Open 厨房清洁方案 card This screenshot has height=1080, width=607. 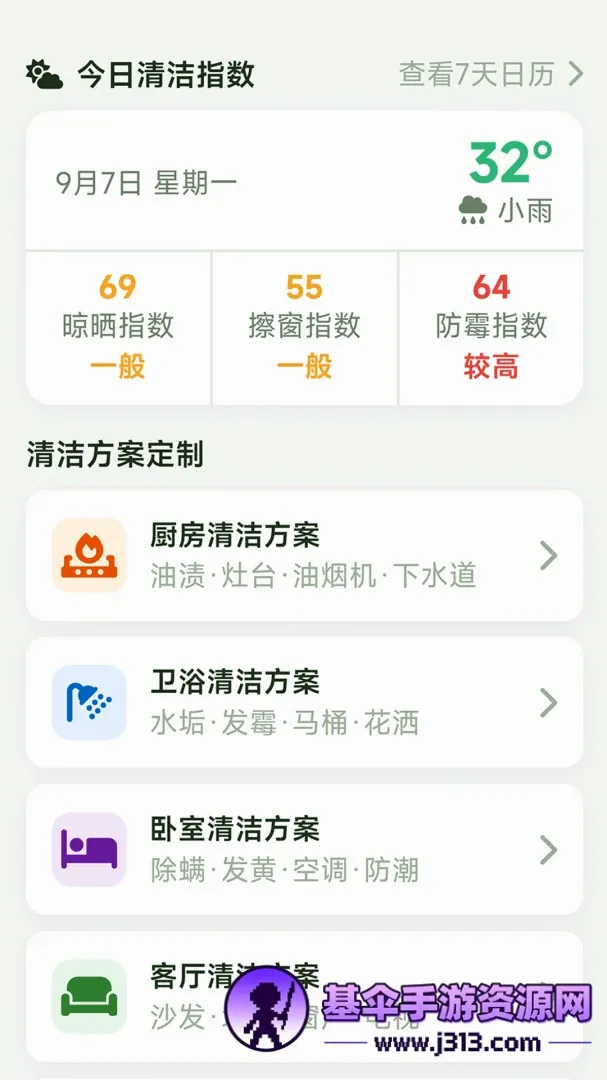(304, 556)
